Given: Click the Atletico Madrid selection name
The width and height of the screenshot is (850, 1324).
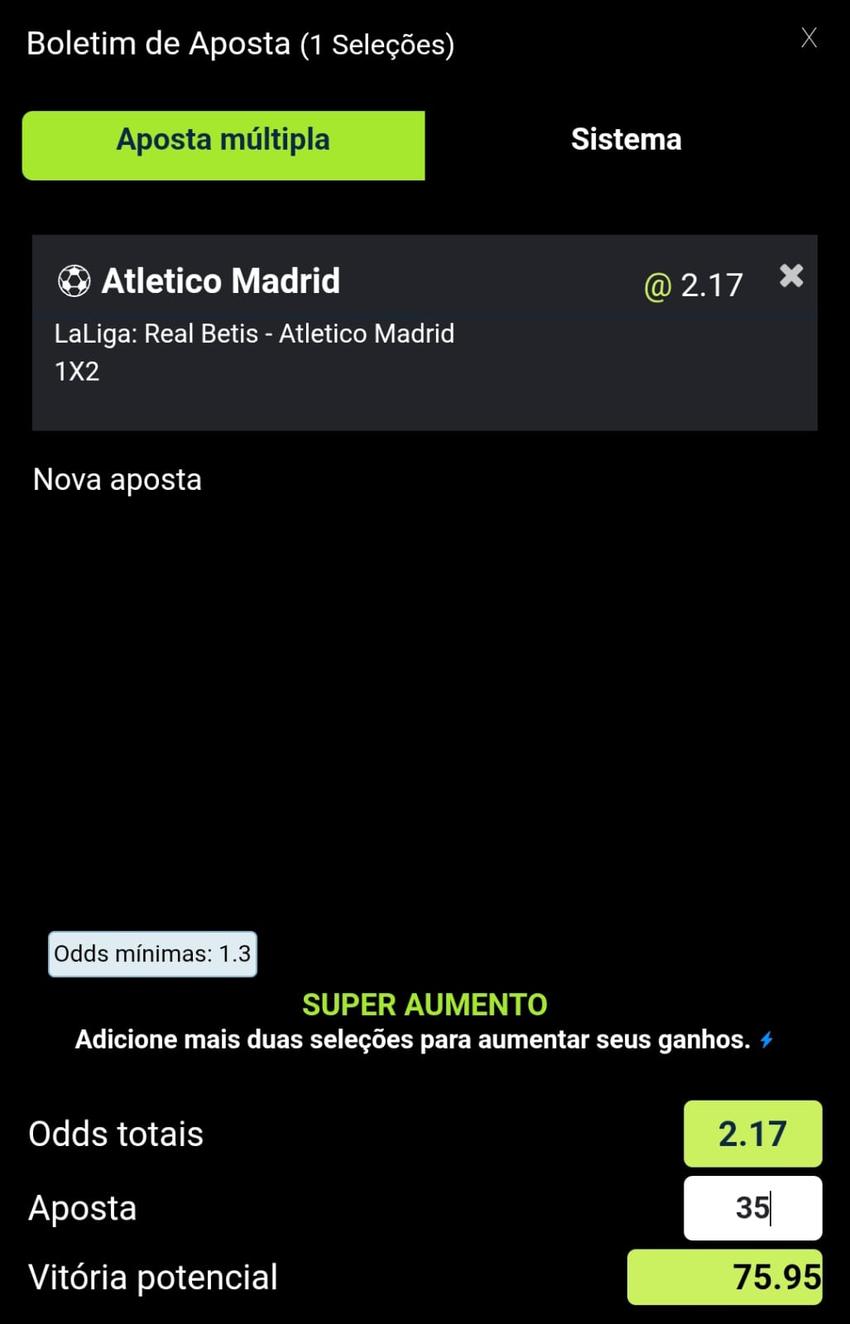Looking at the screenshot, I should point(220,281).
